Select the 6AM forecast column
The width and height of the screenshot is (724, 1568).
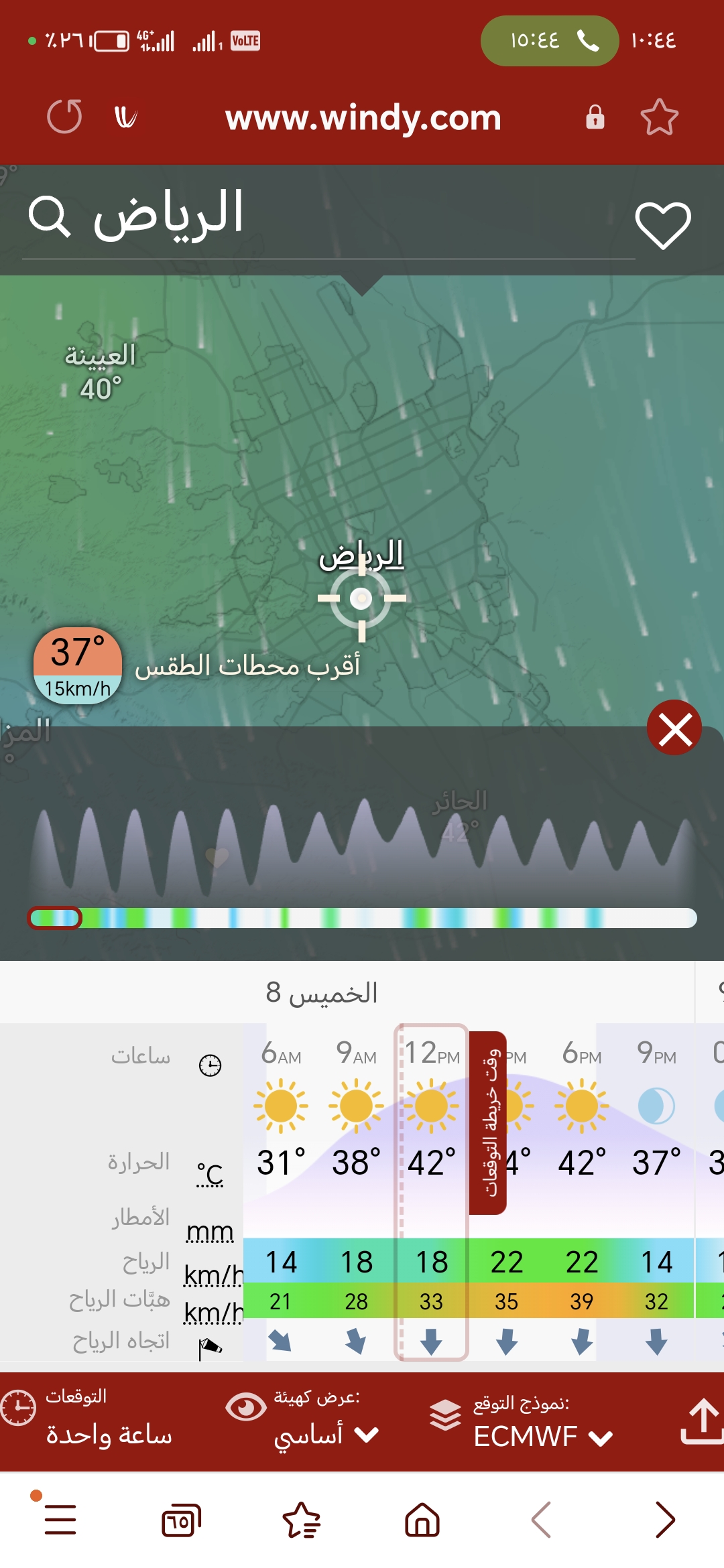(x=281, y=1191)
